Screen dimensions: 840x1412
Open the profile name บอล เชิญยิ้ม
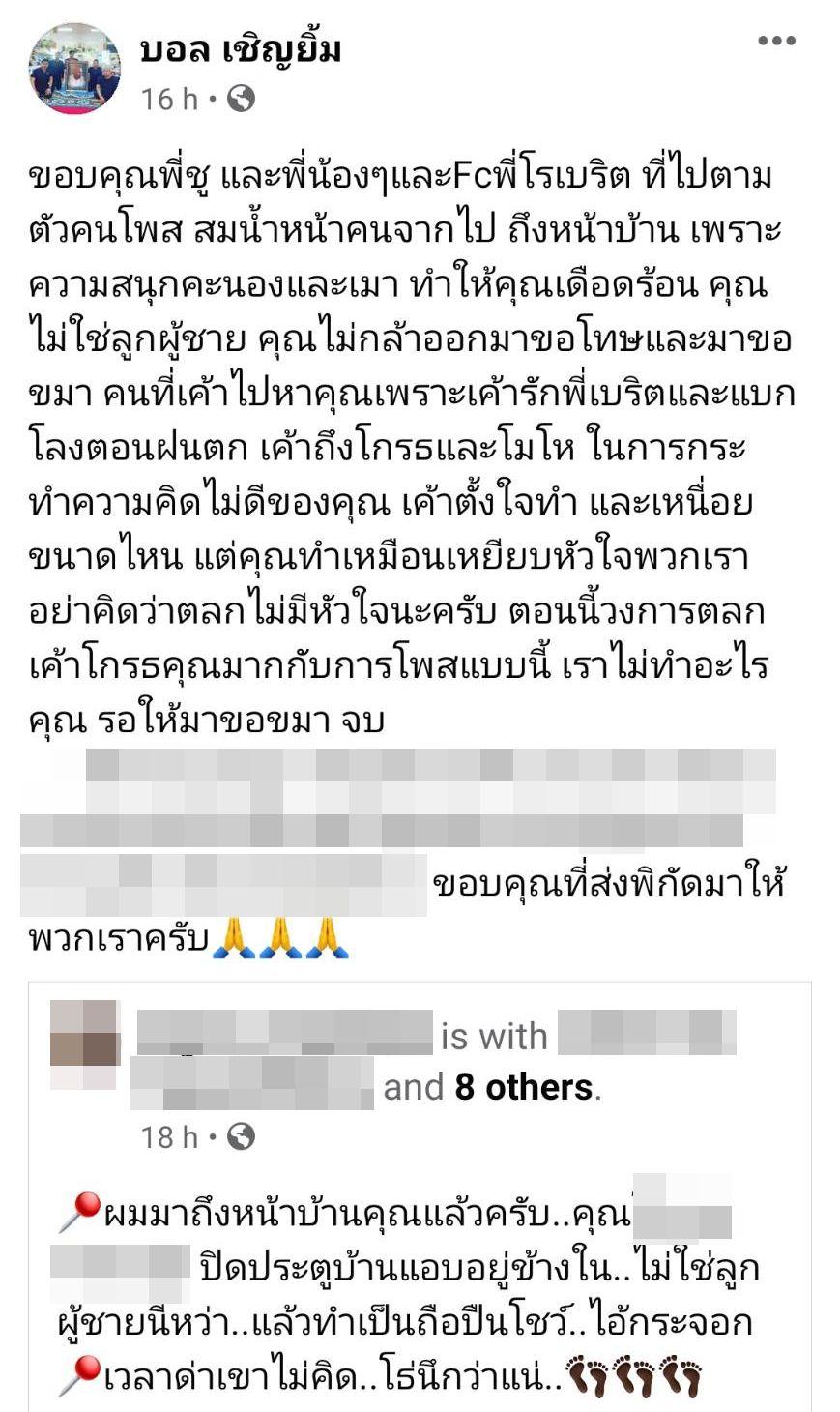coord(241,48)
